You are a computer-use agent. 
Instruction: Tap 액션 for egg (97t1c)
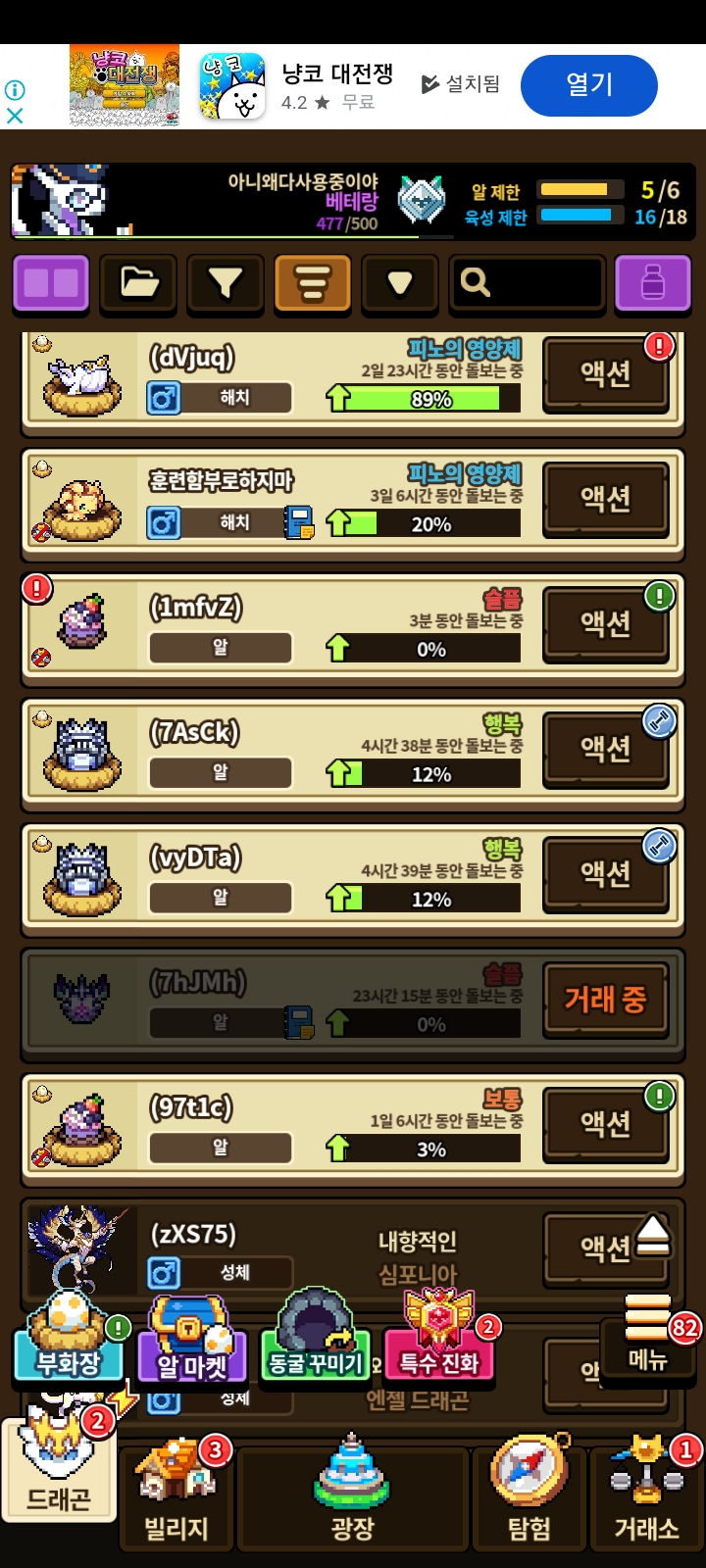pos(605,1123)
